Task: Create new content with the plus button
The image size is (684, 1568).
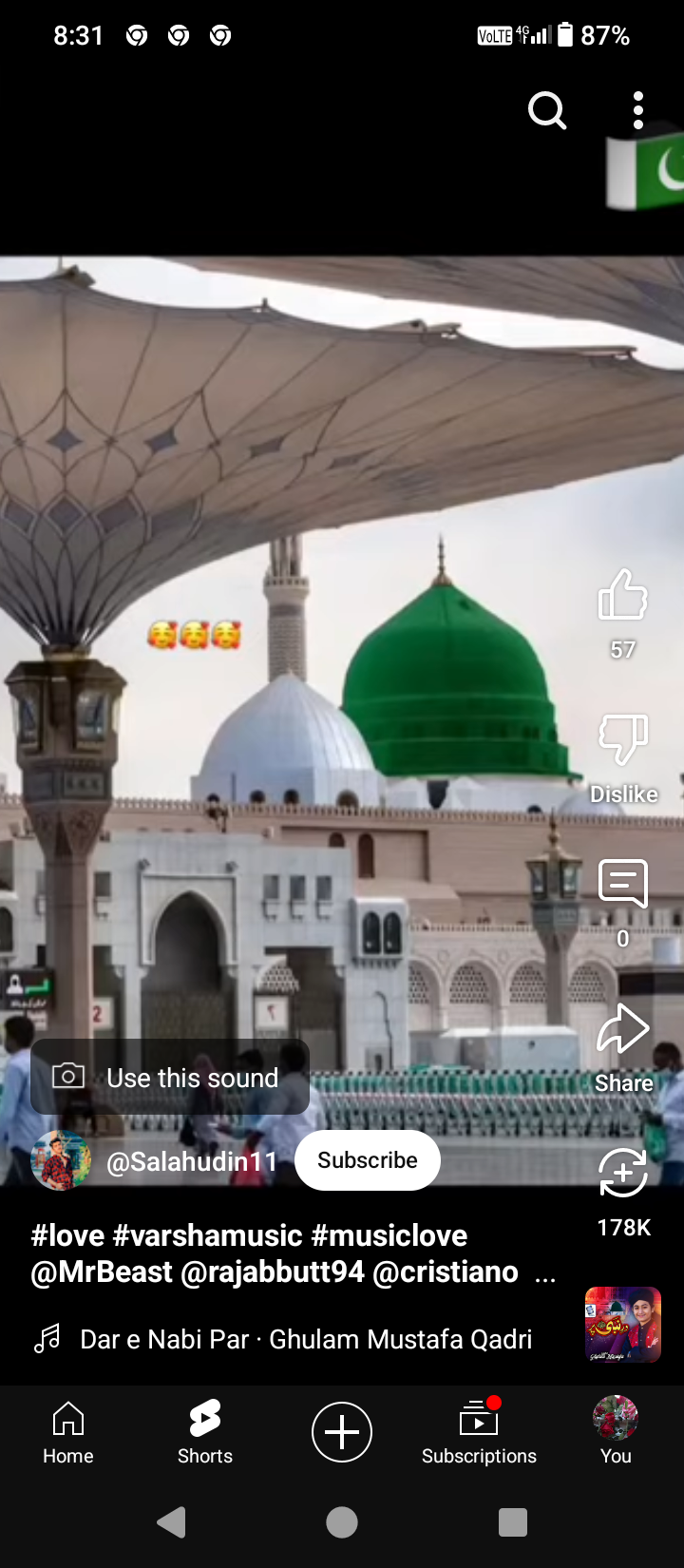Action: (x=342, y=1431)
